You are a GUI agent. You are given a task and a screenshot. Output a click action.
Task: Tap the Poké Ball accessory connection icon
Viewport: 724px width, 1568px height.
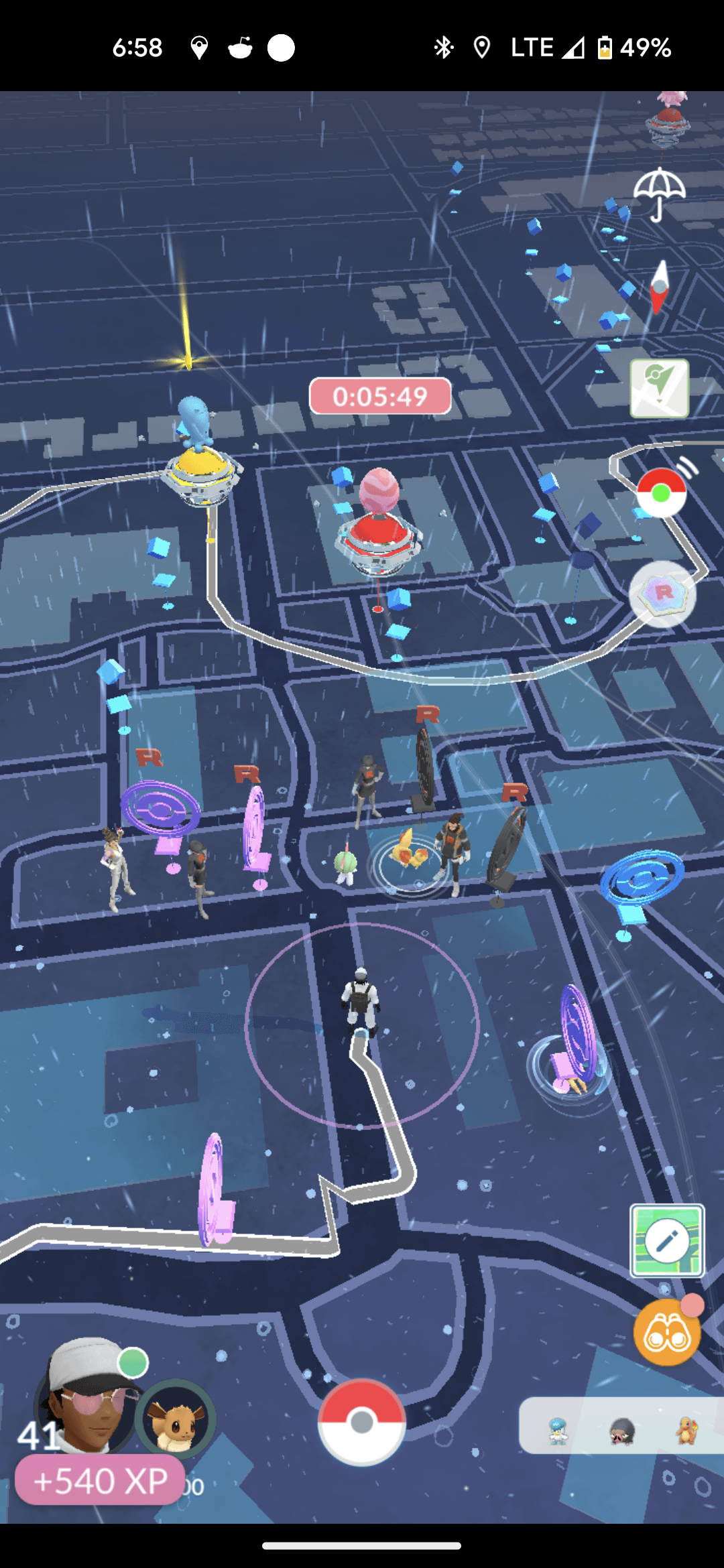tap(661, 493)
